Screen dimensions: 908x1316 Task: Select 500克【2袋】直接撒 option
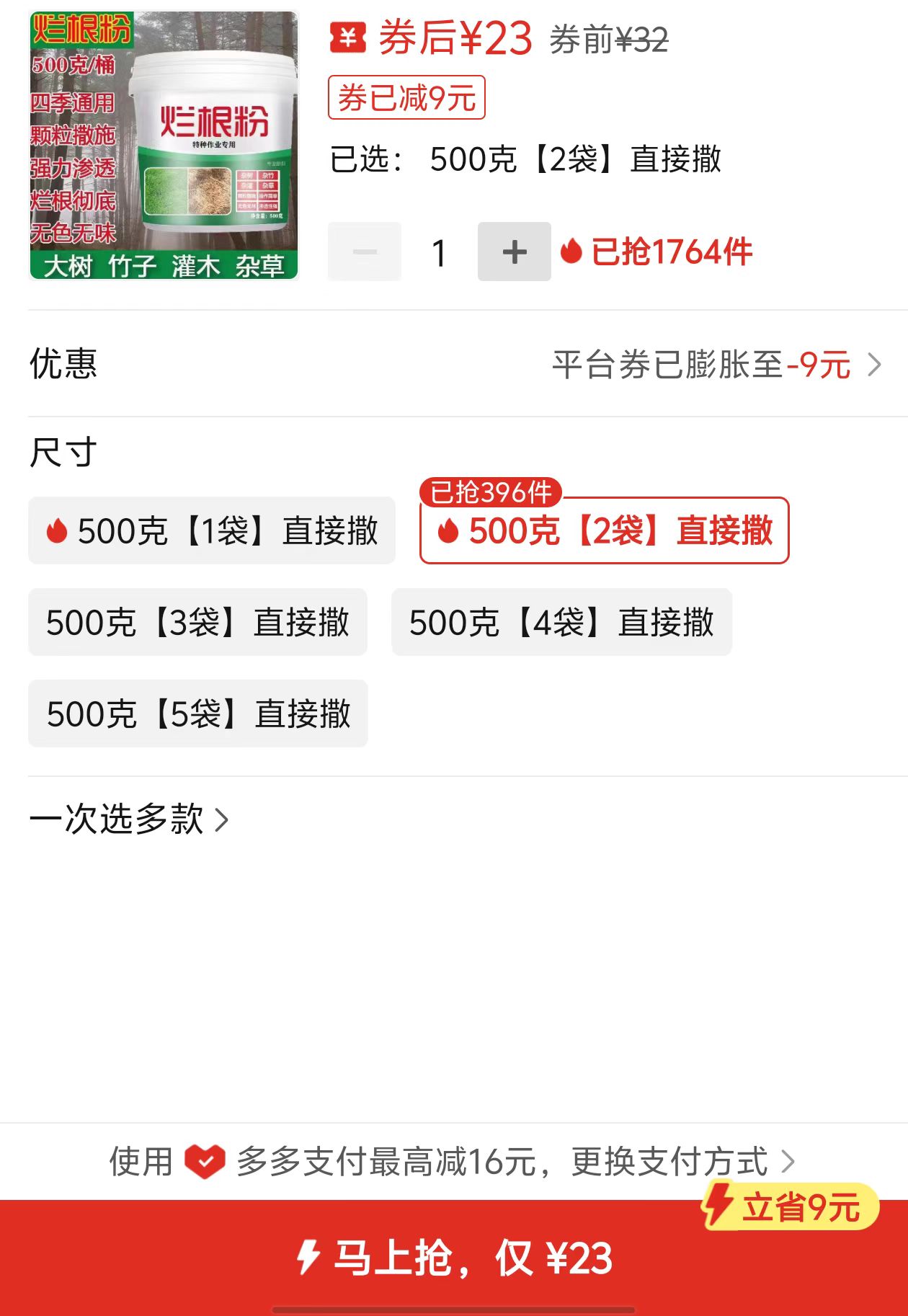[x=604, y=531]
